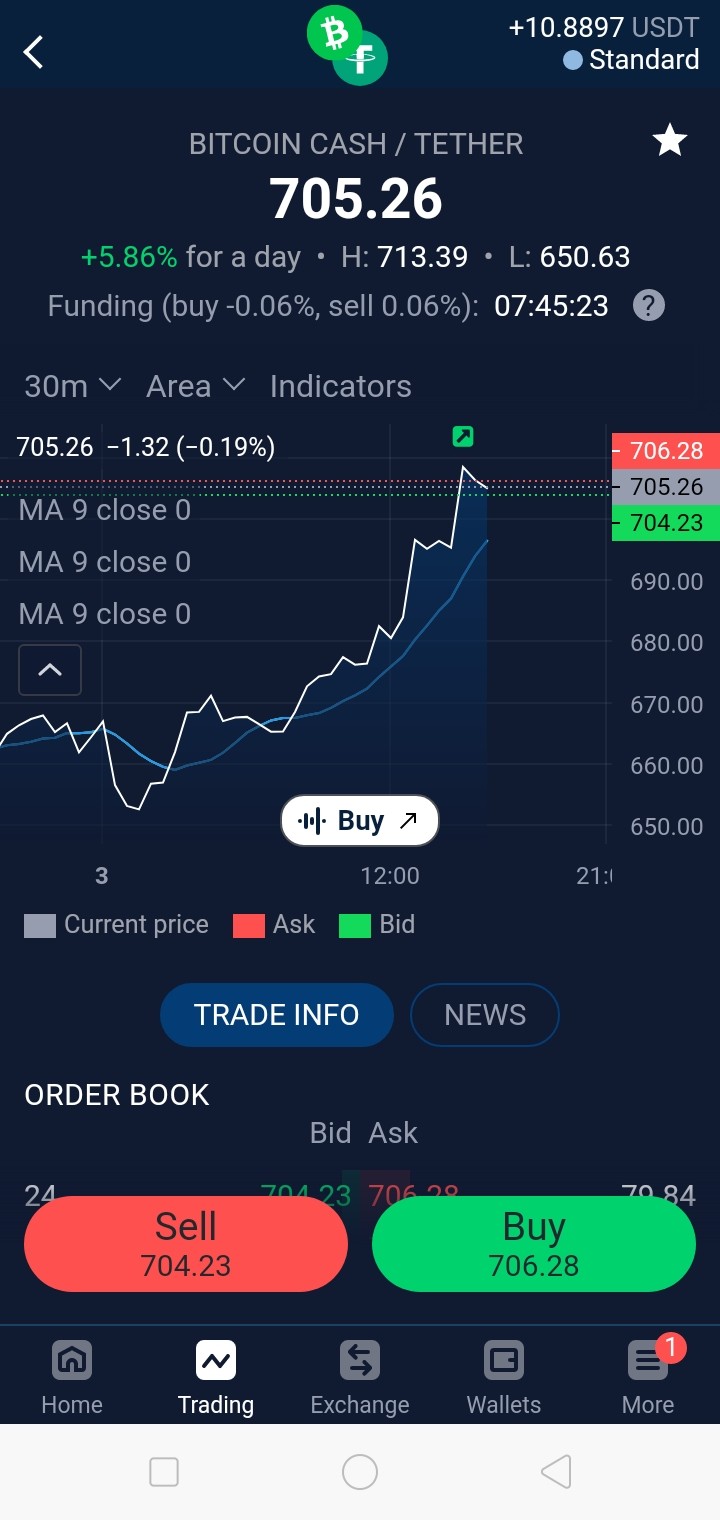Tap the green position marker on chart

(463, 436)
